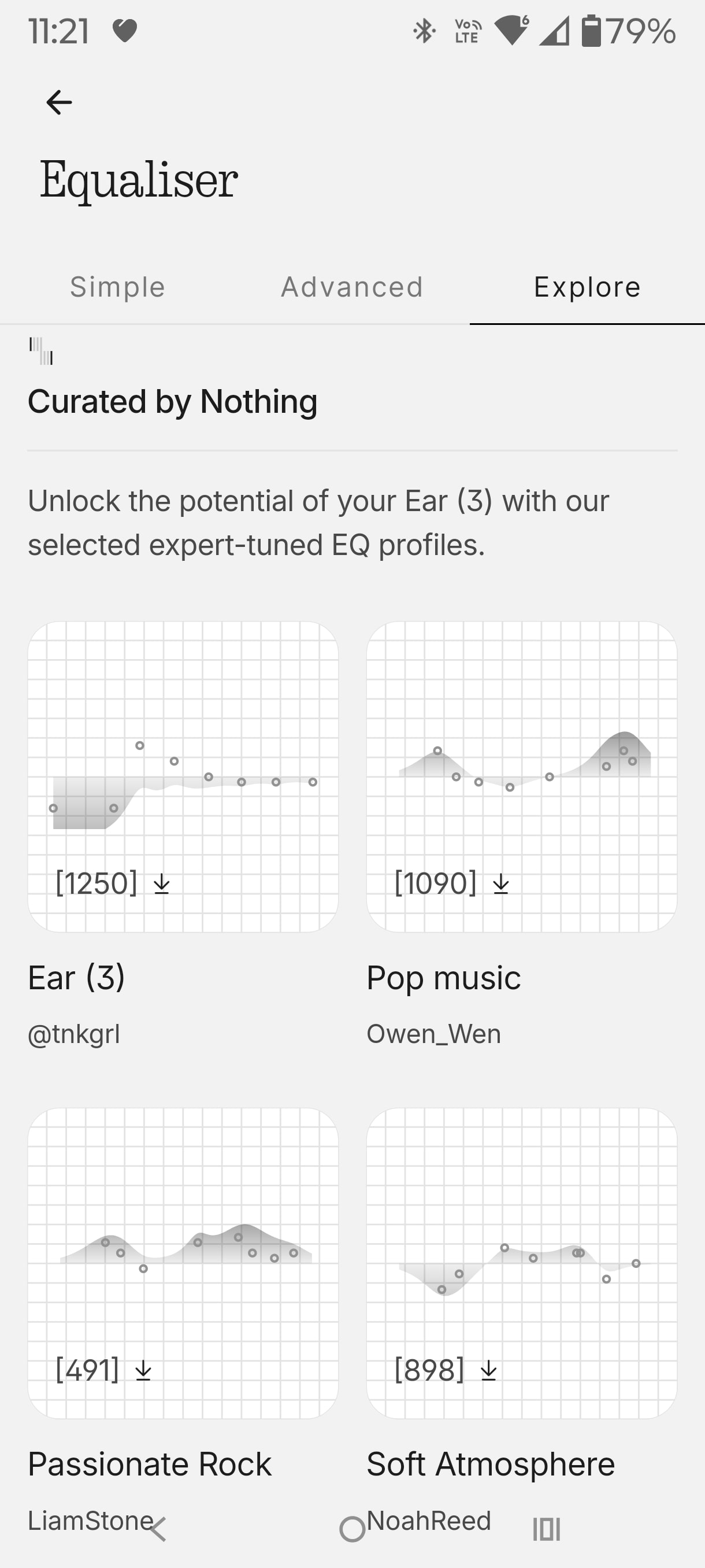The height and width of the screenshot is (1568, 705).
Task: Open the Passionate Rock EQ profile card
Action: pos(183,1263)
